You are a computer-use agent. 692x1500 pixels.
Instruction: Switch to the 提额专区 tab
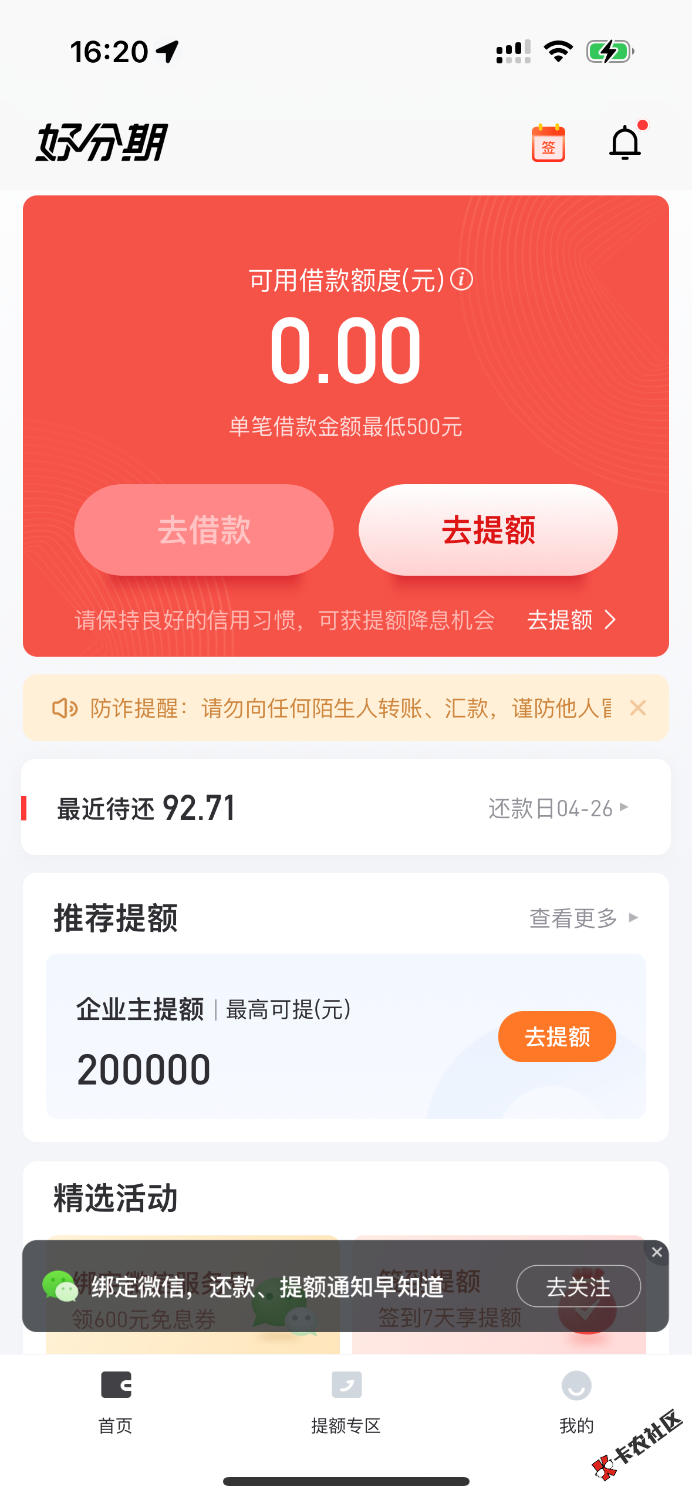point(346,1402)
